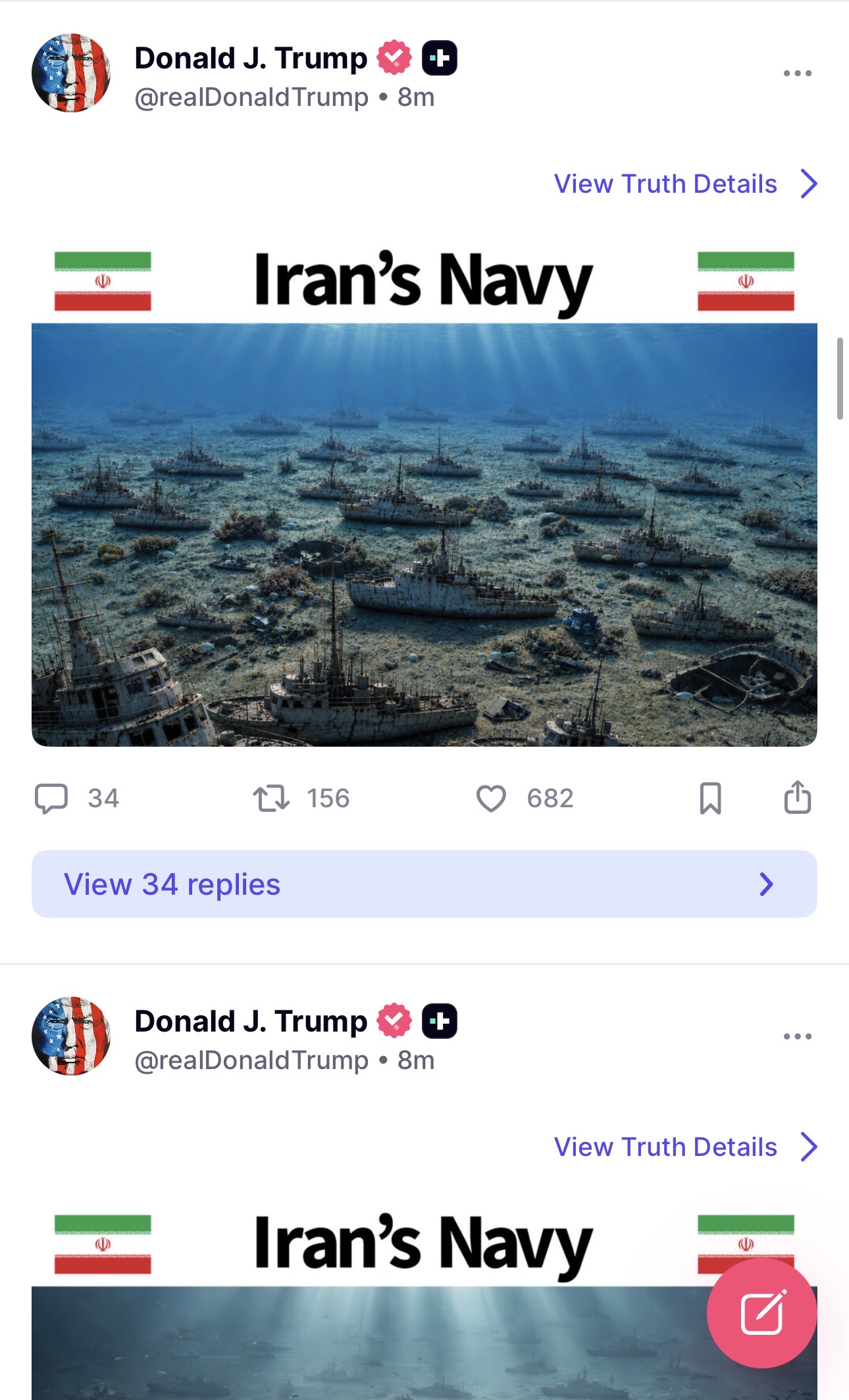The image size is (849, 1400).
Task: Open the second post's profile avatar
Action: [x=71, y=1036]
